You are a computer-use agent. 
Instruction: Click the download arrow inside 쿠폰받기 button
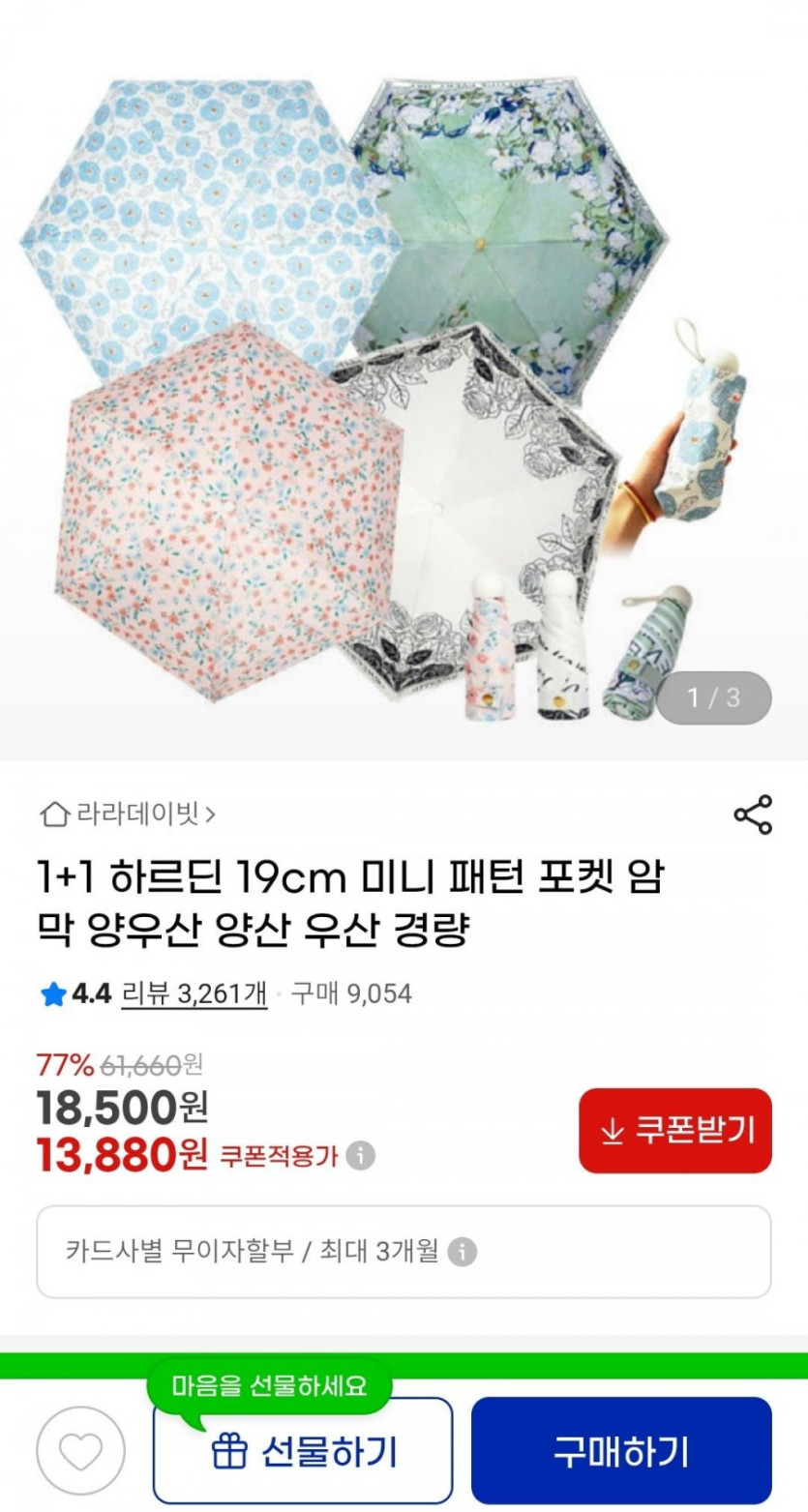point(613,1132)
